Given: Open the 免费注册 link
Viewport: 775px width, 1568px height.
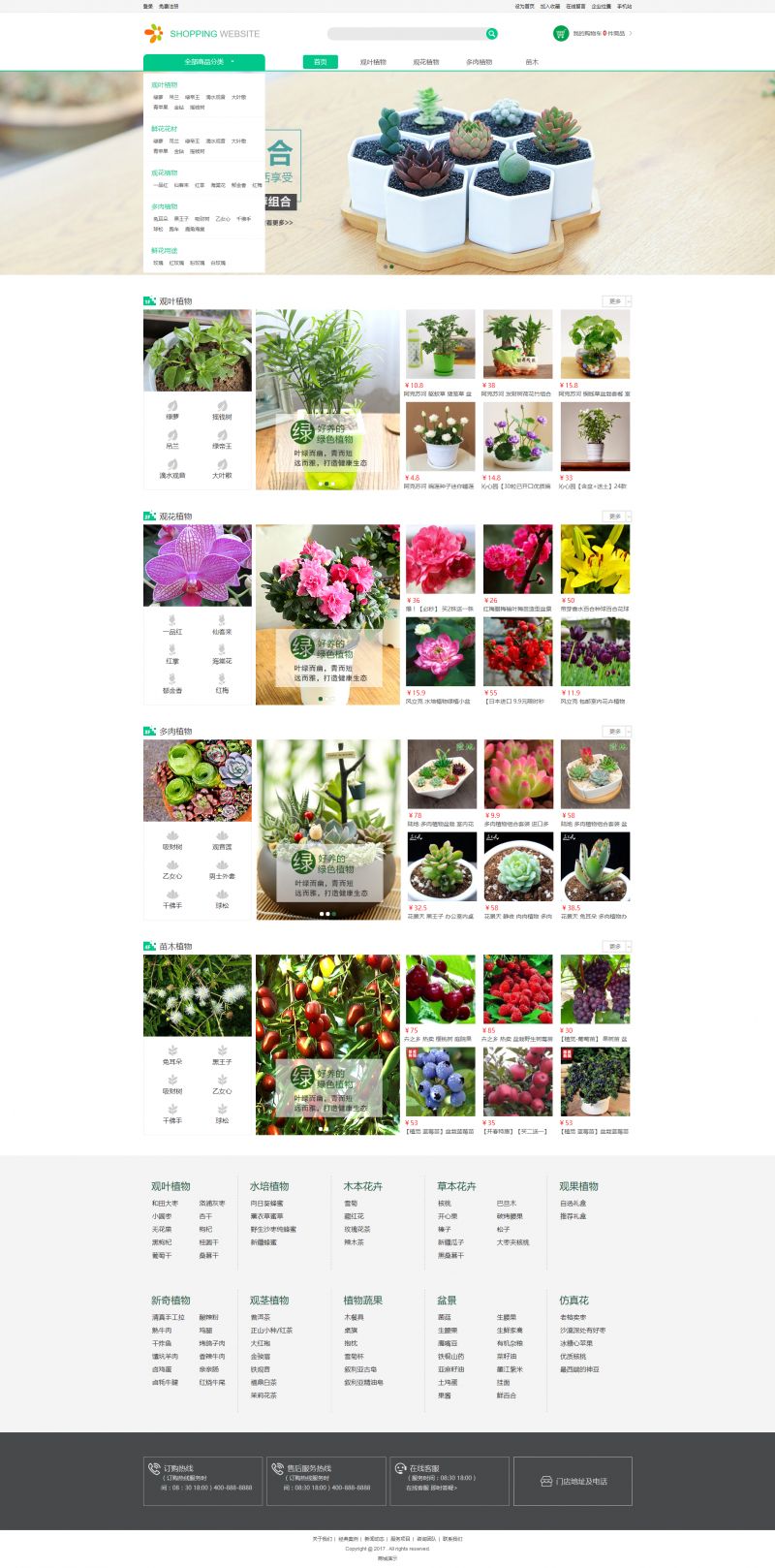Looking at the screenshot, I should (169, 6).
